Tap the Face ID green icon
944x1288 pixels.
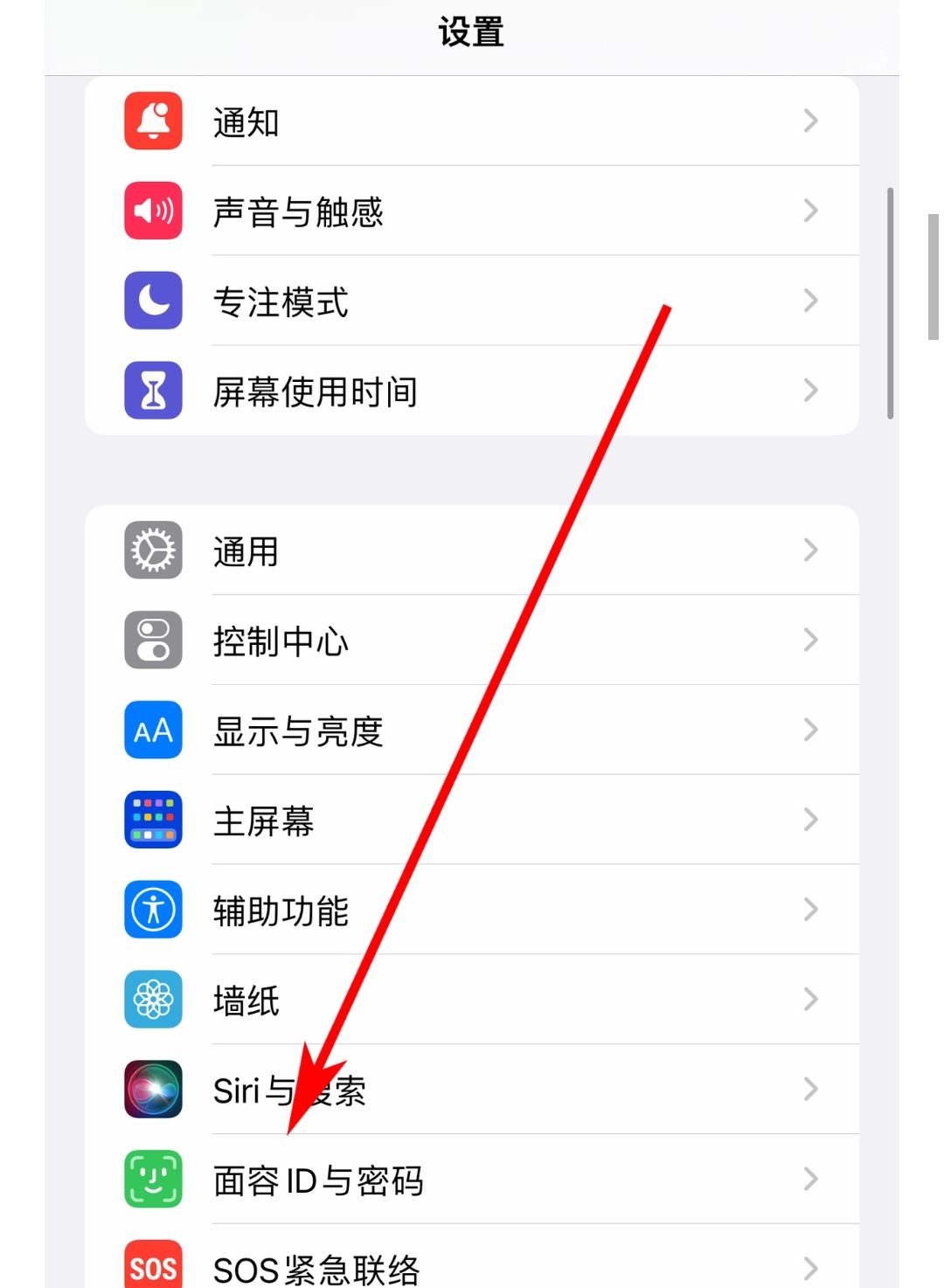pos(153,1179)
